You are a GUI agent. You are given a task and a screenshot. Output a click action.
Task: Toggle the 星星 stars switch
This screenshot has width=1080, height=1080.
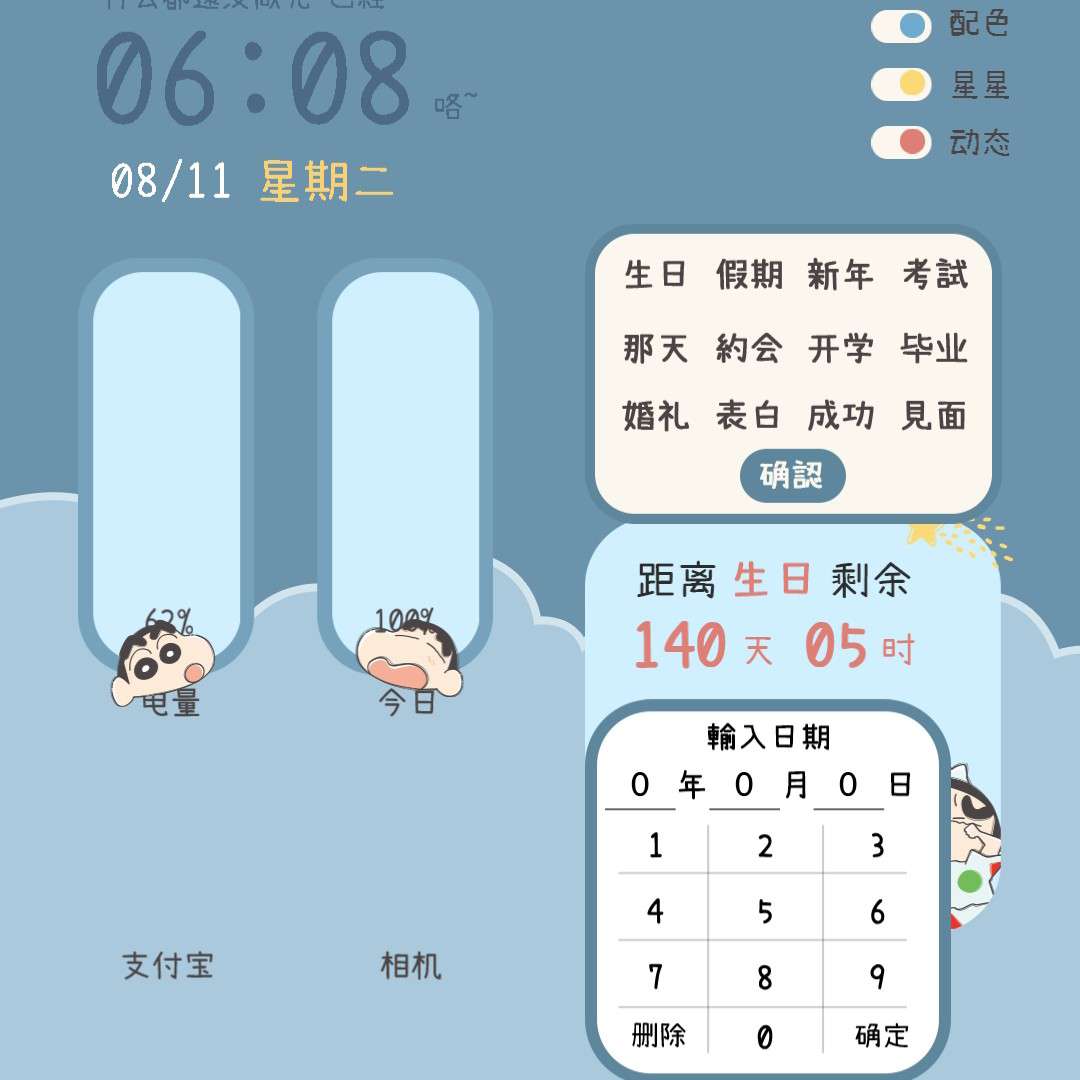(900, 84)
